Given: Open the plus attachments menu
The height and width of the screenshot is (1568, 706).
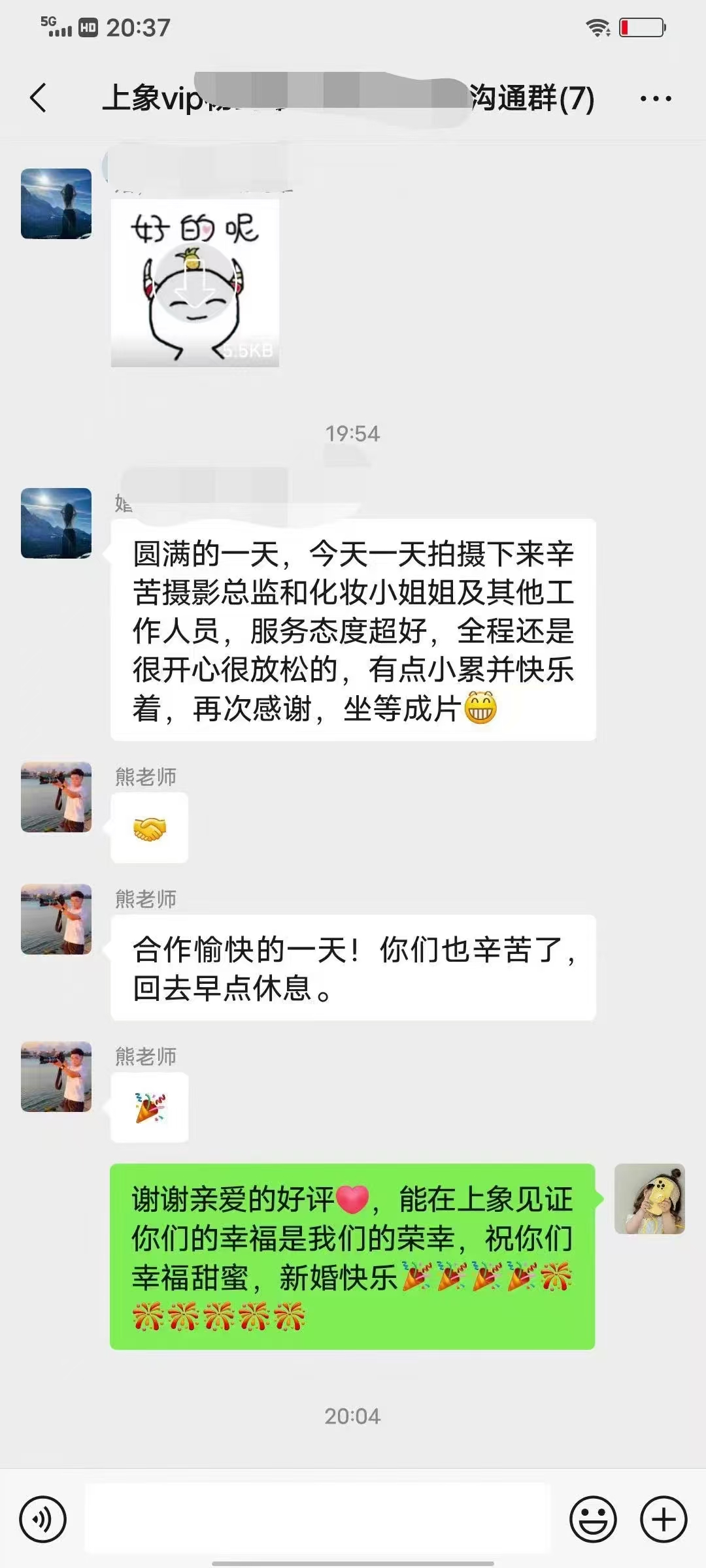Looking at the screenshot, I should 663,1520.
